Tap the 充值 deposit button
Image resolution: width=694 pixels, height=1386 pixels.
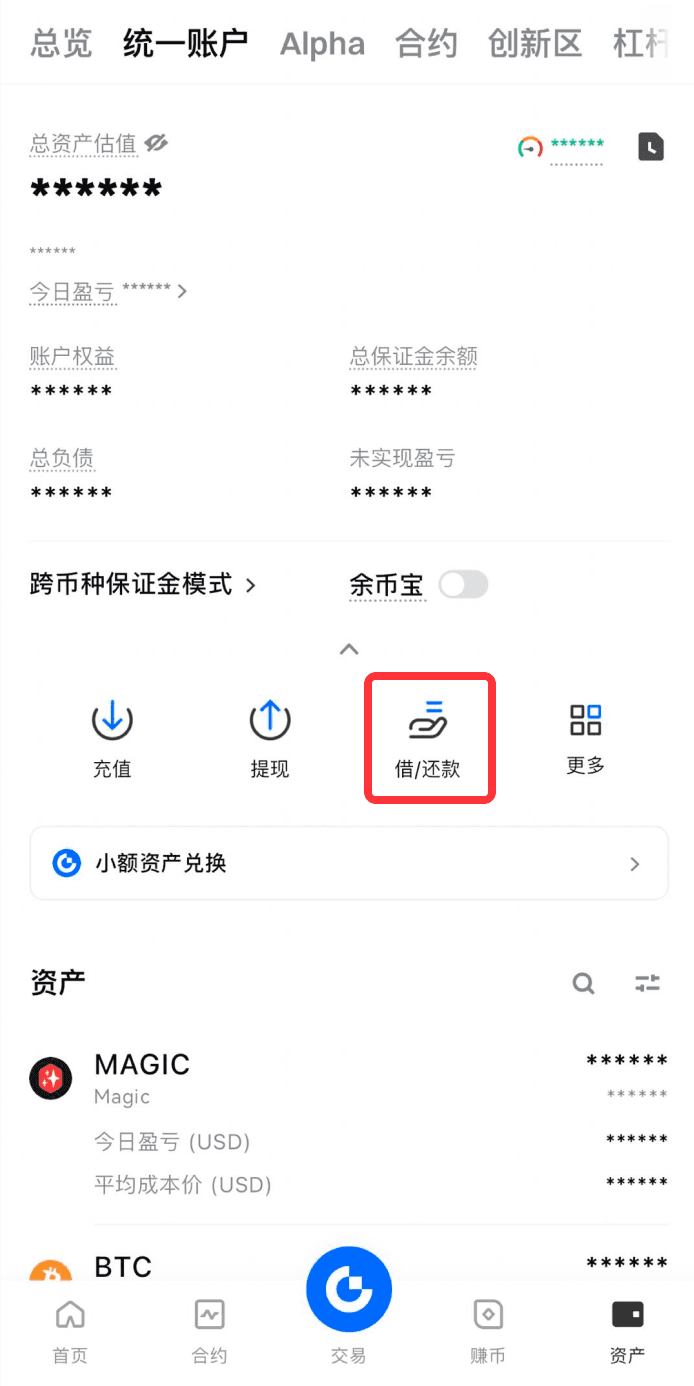(x=112, y=739)
